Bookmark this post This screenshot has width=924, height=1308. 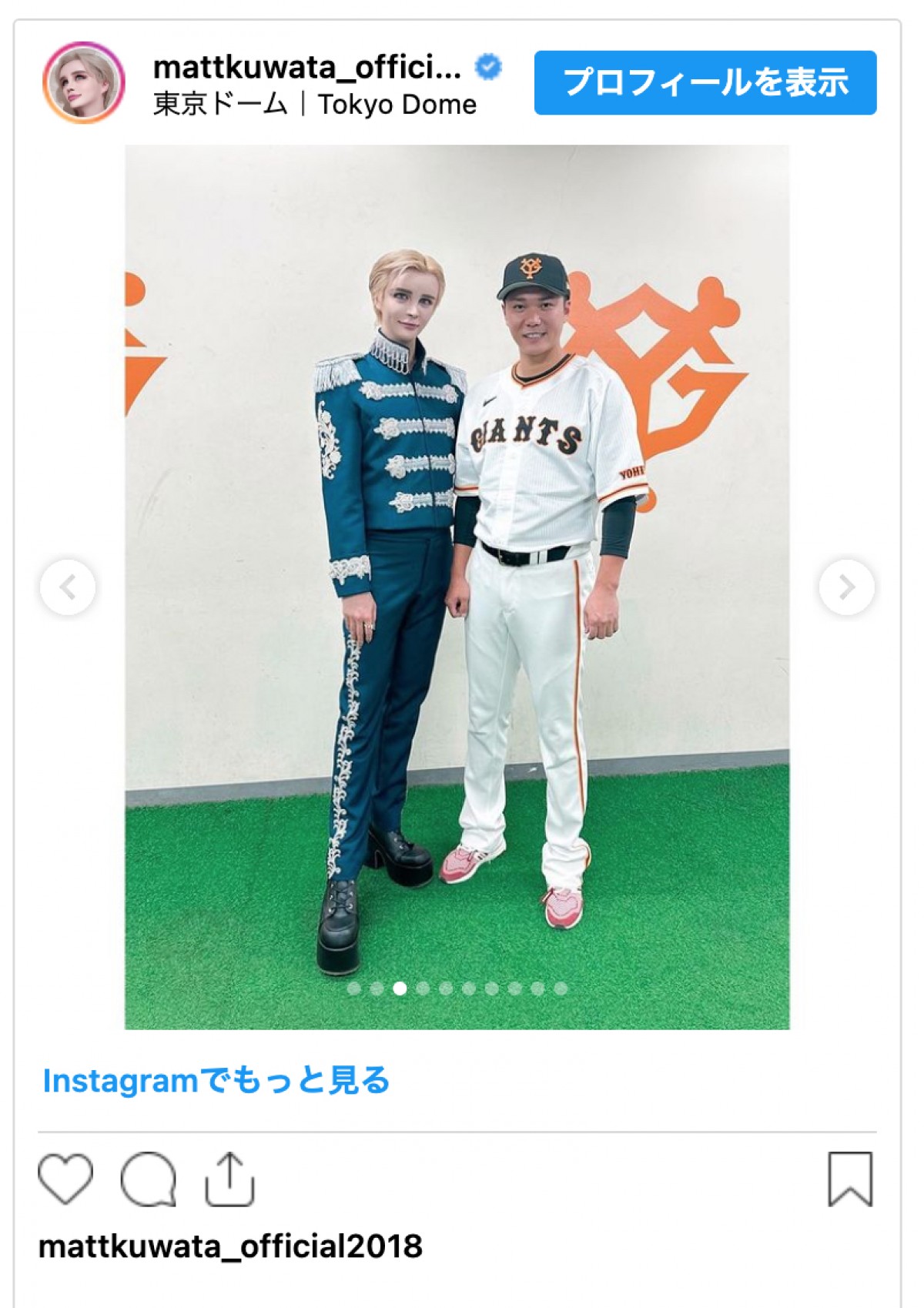850,1179
